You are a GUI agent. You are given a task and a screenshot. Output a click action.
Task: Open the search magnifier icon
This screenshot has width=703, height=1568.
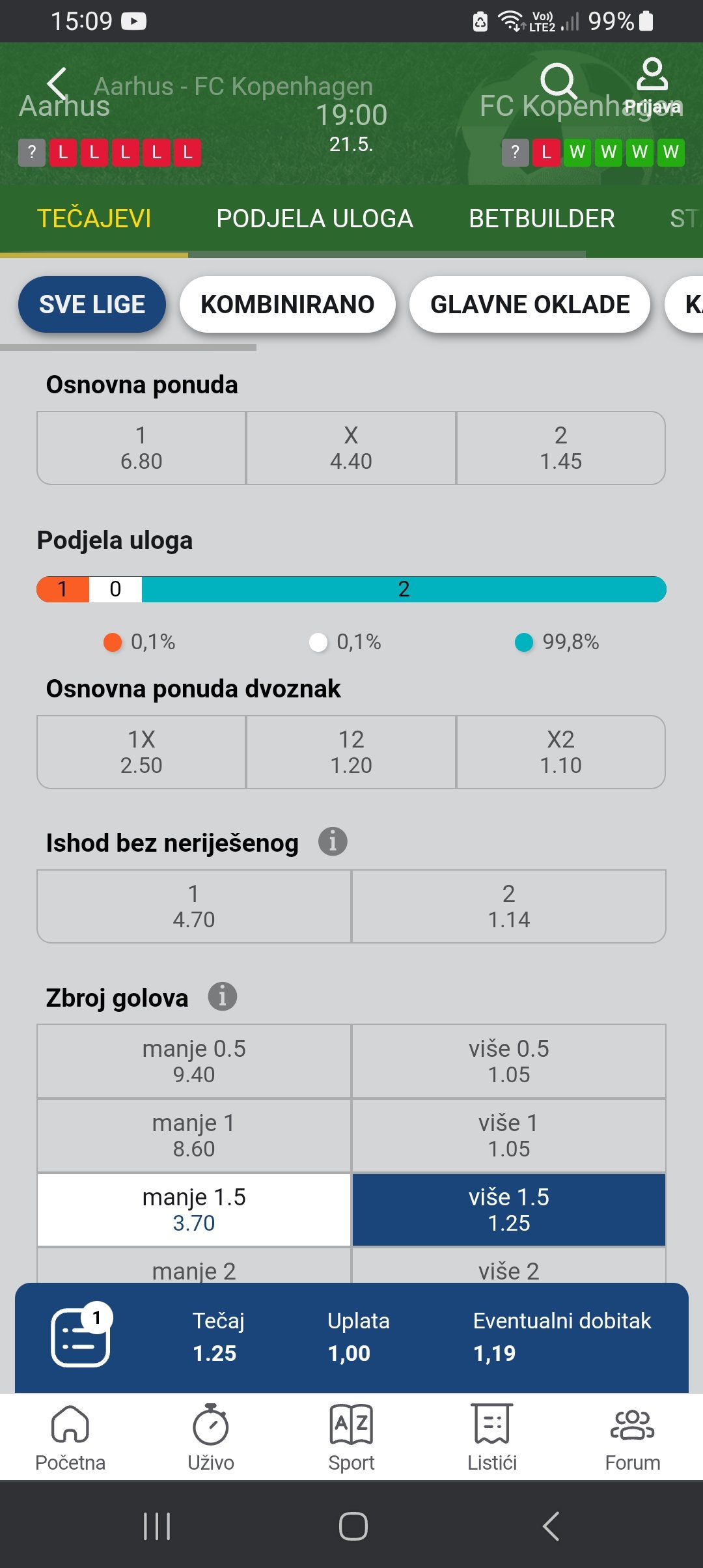pos(558,82)
